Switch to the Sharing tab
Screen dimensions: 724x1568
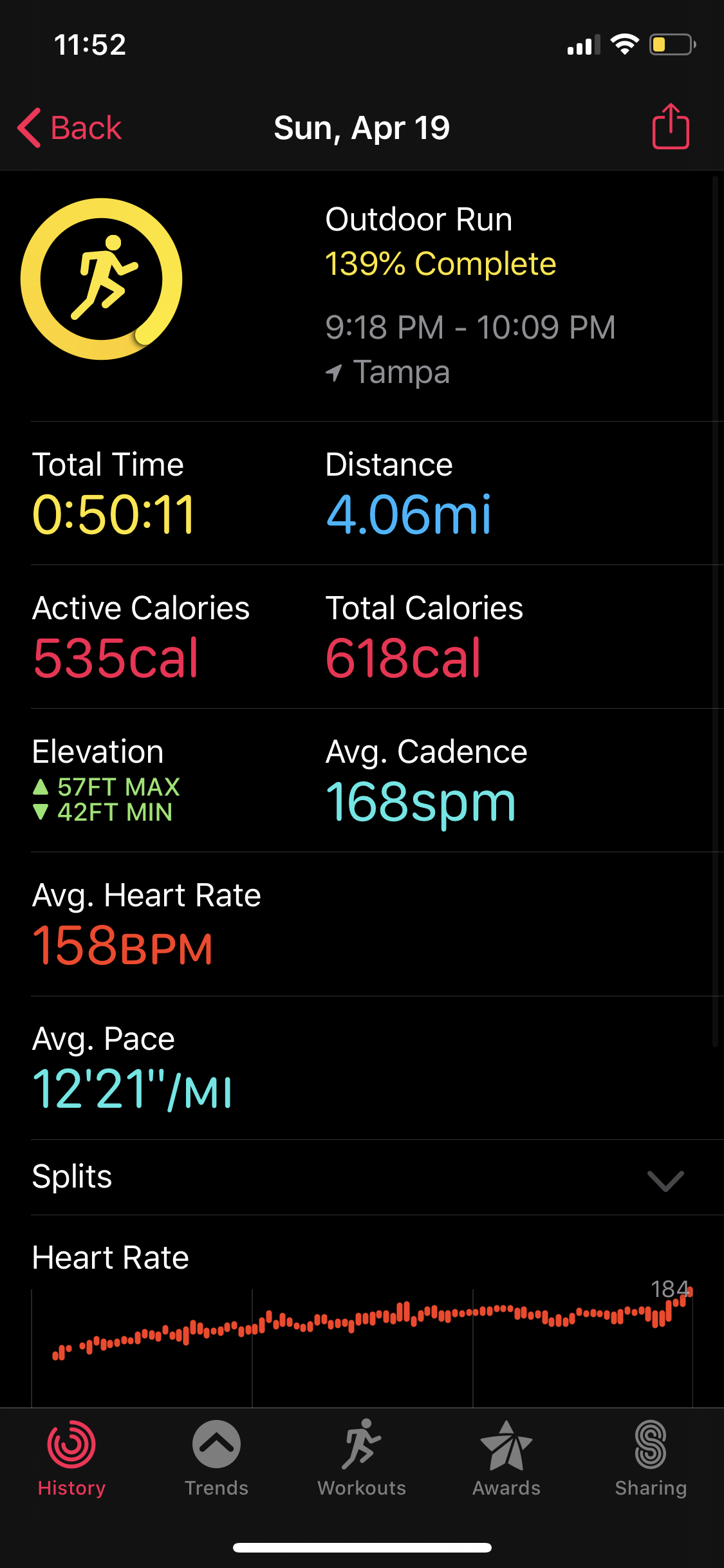coord(651,1458)
